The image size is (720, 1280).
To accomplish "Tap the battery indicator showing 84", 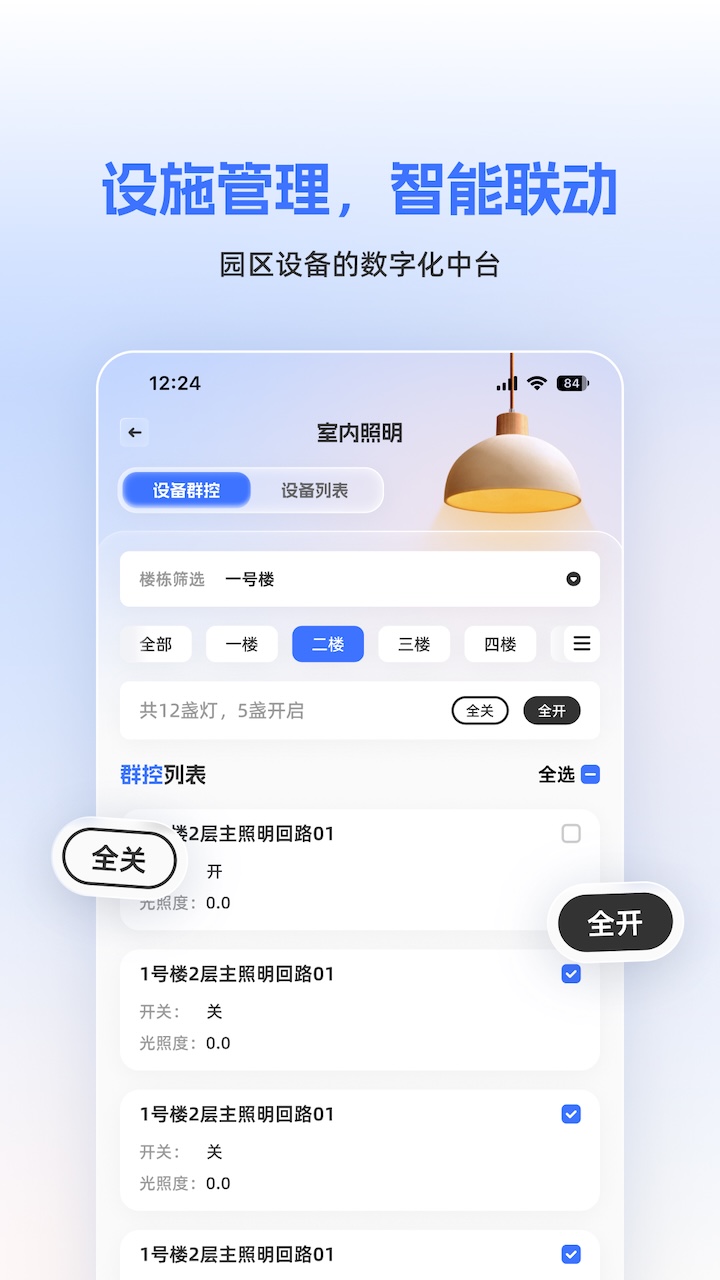I will tap(571, 382).
